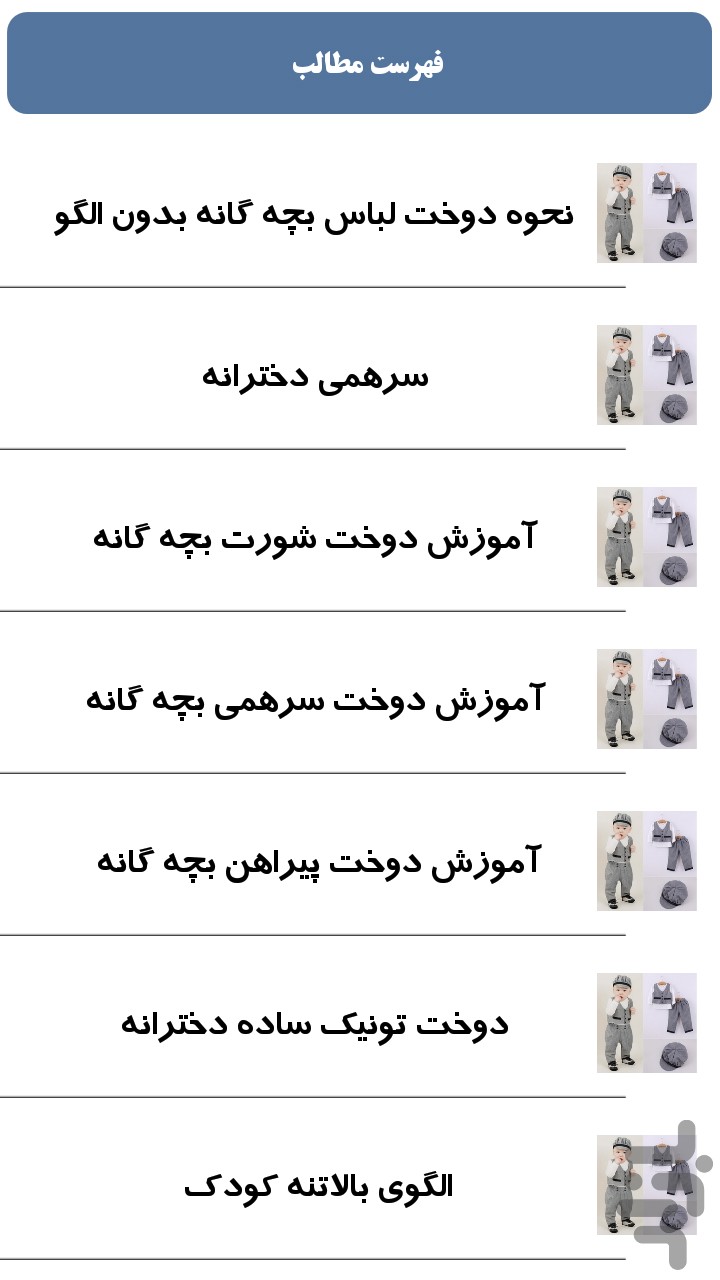Open 'نحوه دوخت لباس بچه گانه بدون الگو'
This screenshot has height=1280, width=720.
tap(360, 213)
